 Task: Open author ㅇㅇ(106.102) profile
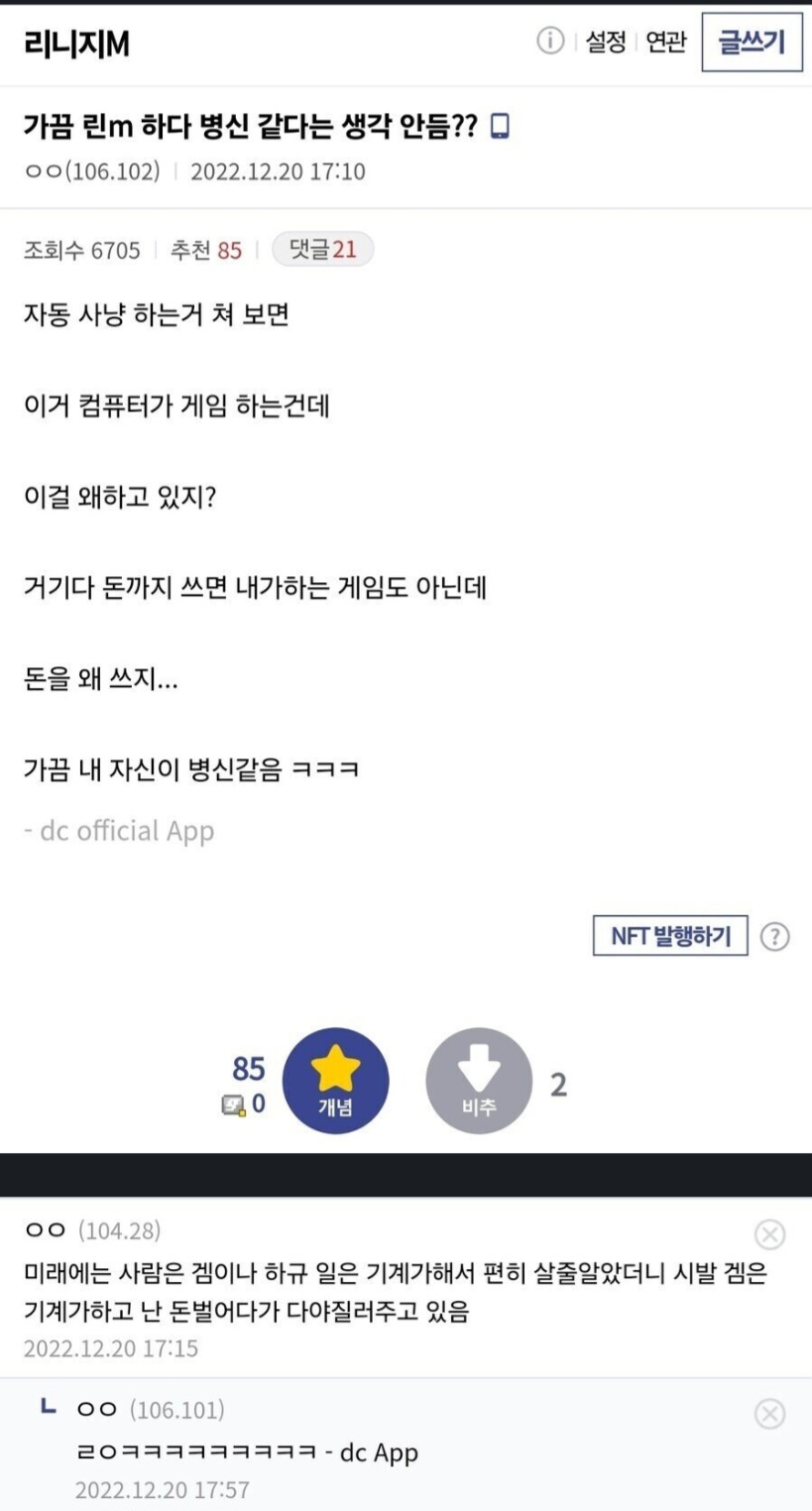pyautogui.click(x=92, y=172)
